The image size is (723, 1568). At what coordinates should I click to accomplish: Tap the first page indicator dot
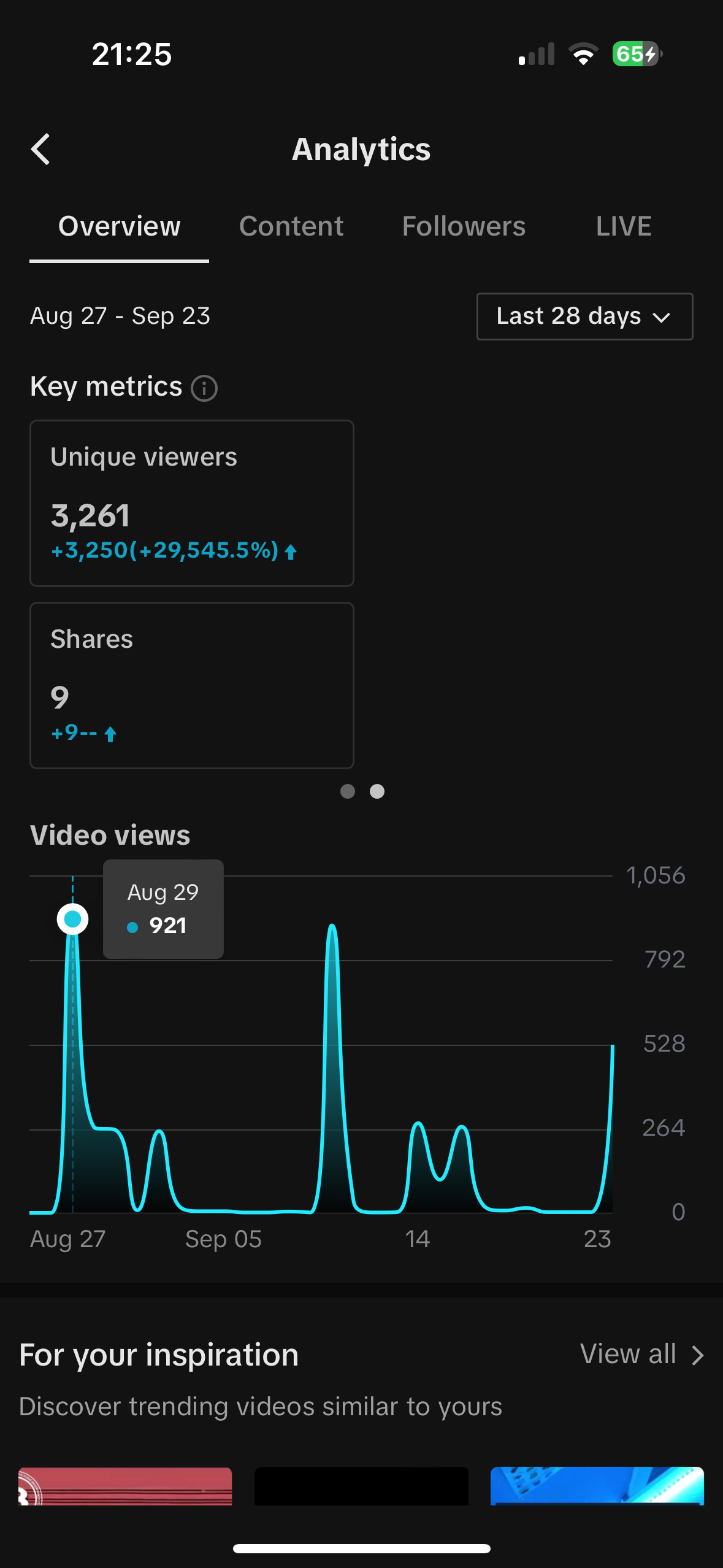coord(348,791)
